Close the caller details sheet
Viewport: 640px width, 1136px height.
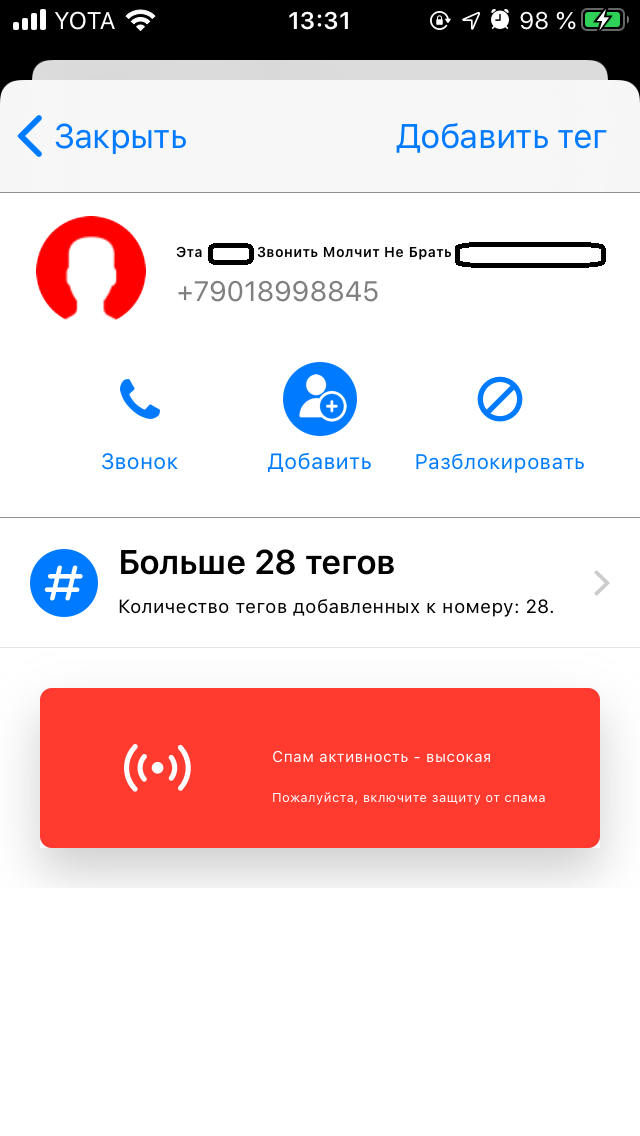click(103, 136)
